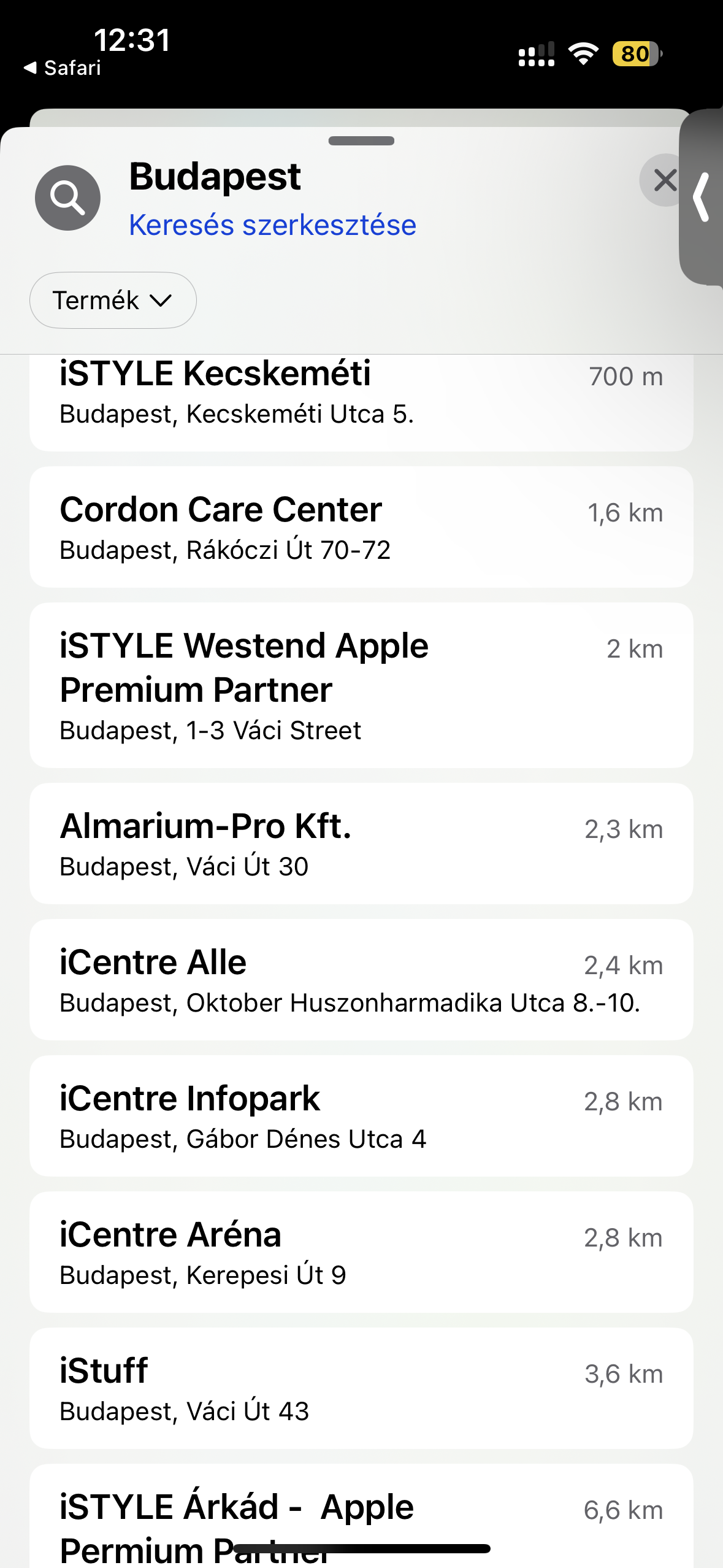723x1568 pixels.
Task: Open iSTYLE Árkád Apple Premium Partner
Action: pyautogui.click(x=361, y=1516)
